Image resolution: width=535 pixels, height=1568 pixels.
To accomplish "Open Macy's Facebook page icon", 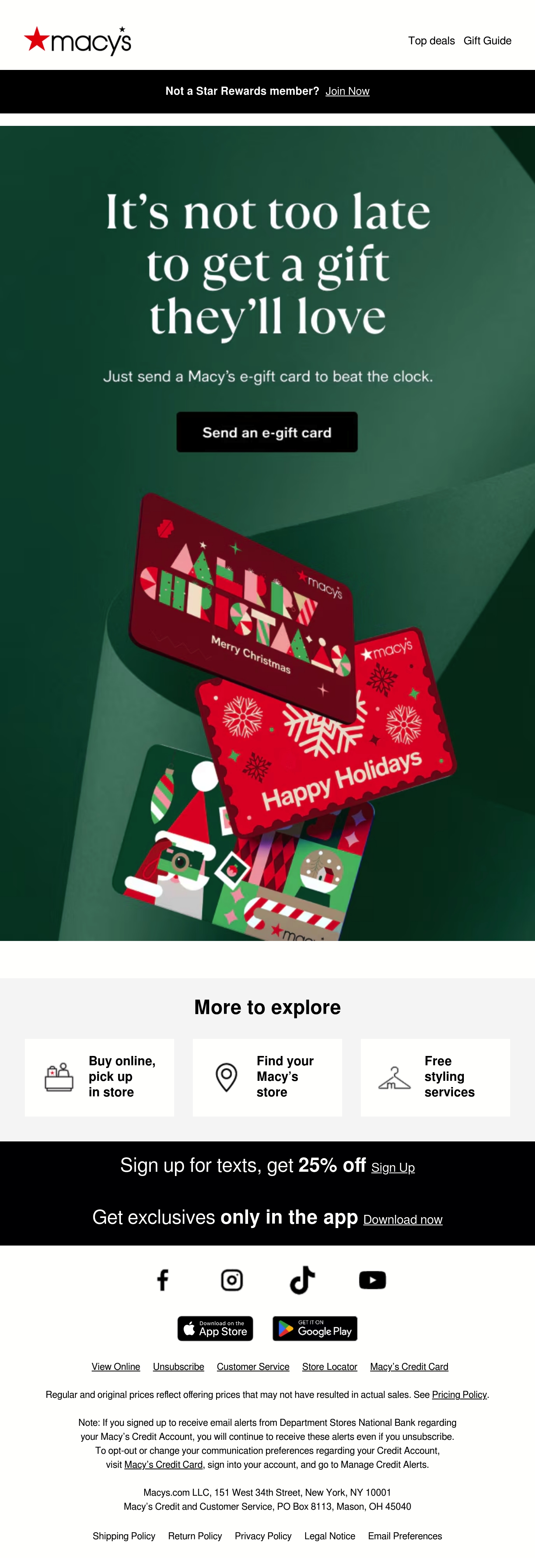I will click(163, 1280).
